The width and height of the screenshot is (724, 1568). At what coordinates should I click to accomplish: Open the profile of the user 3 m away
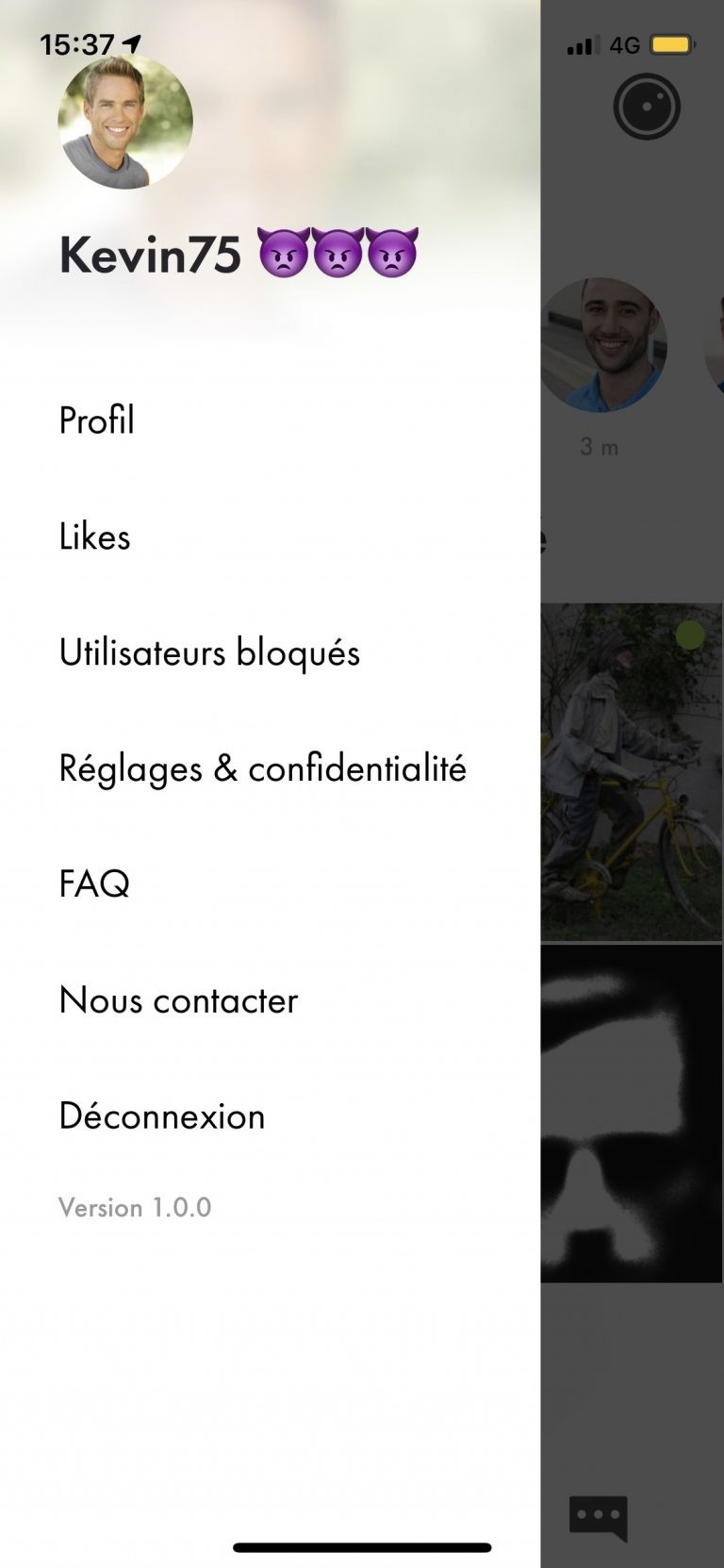603,345
